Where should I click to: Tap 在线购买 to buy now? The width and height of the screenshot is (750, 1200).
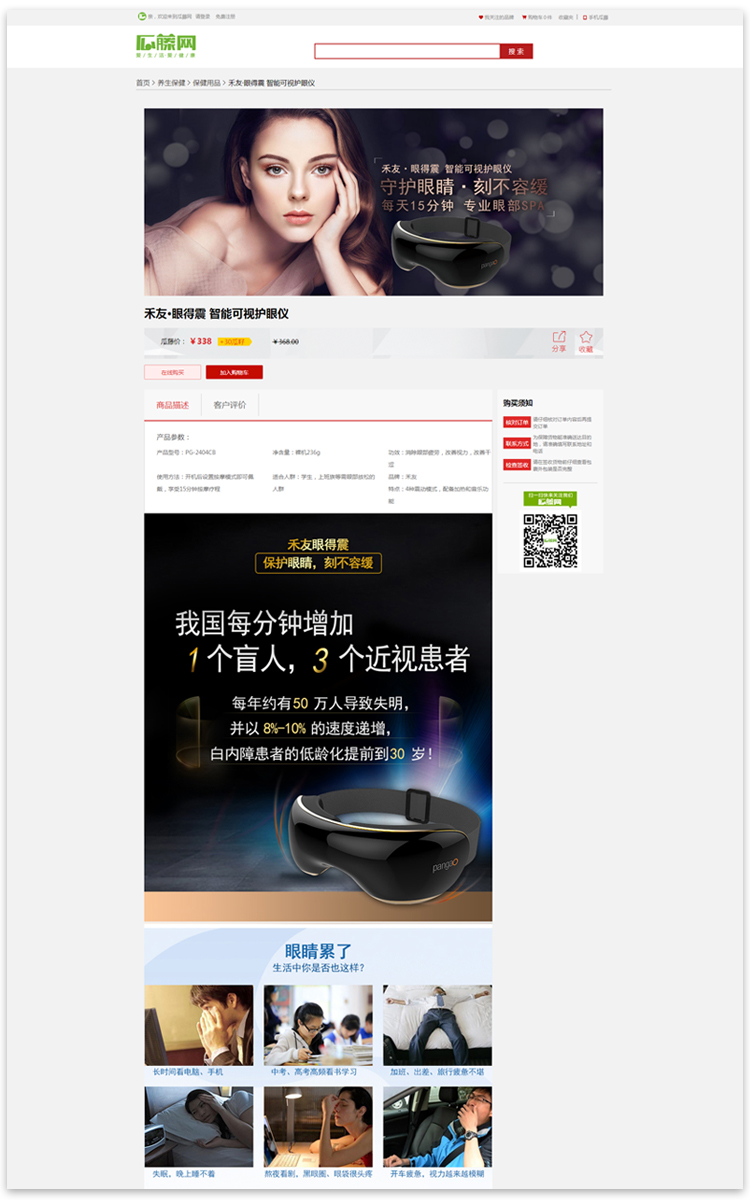pos(172,372)
